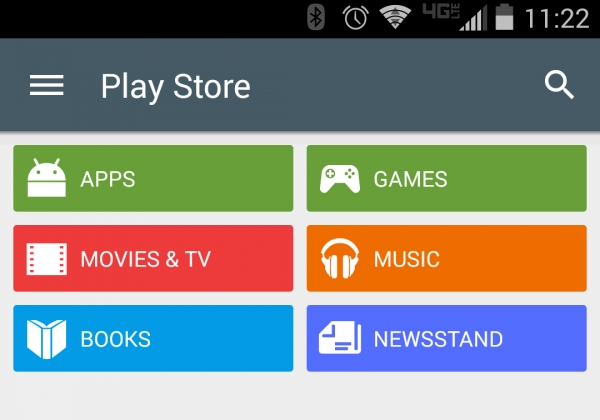Screen dimensions: 600x420
Task: Open the hamburger navigation drawer
Action: pos(46,86)
